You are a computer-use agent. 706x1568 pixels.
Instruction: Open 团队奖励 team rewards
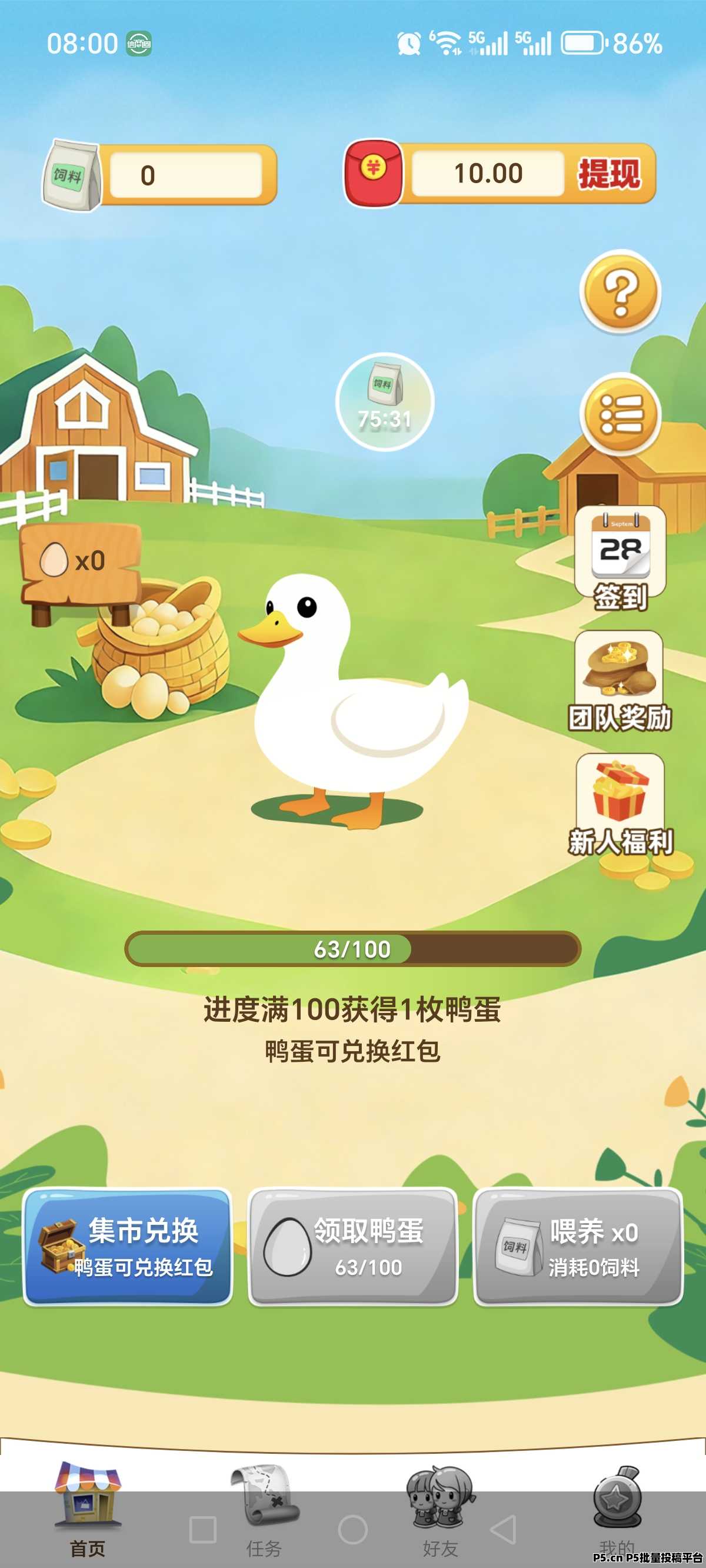pyautogui.click(x=620, y=682)
